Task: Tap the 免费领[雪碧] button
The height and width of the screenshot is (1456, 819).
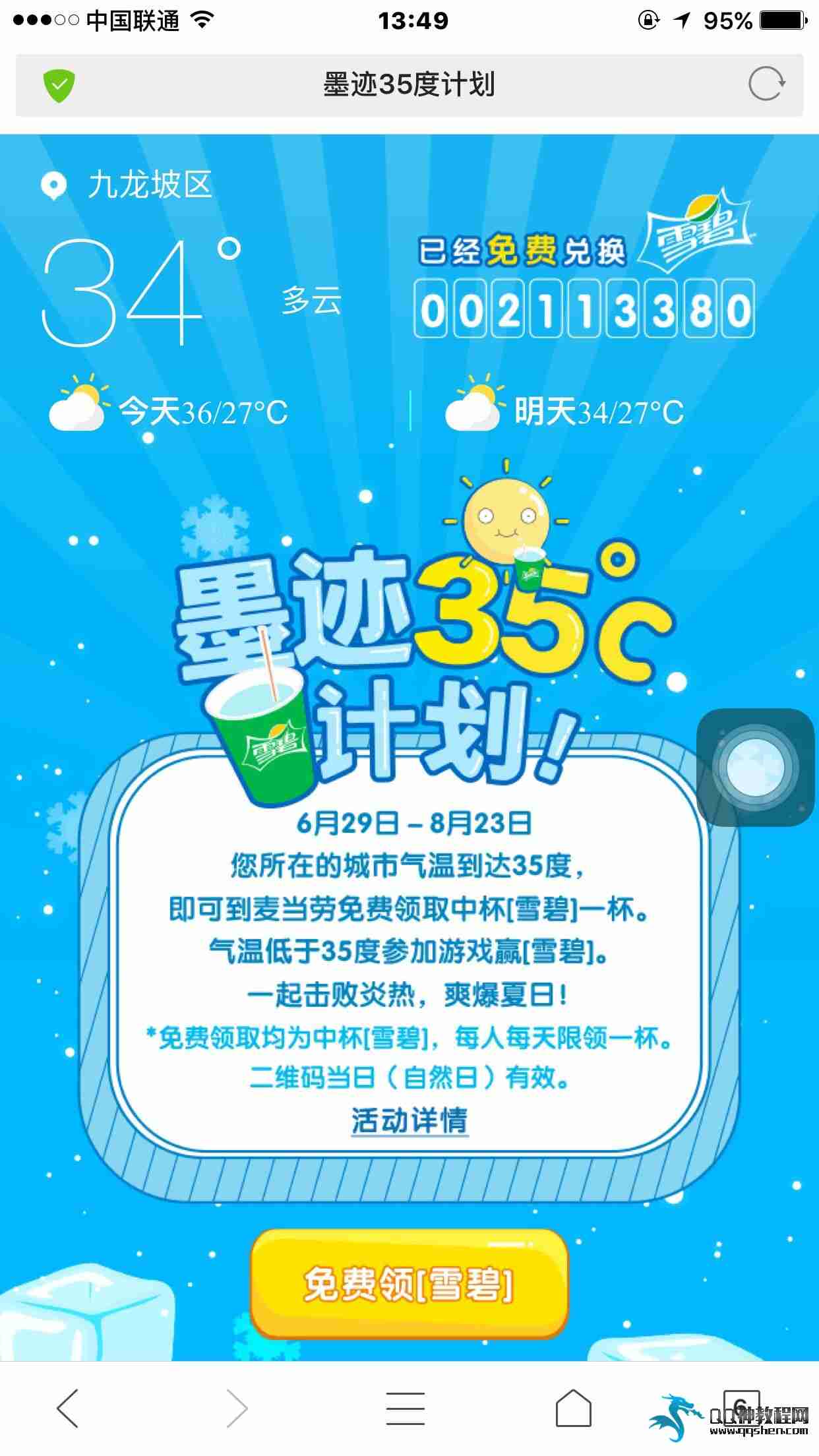Action: pyautogui.click(x=409, y=1284)
